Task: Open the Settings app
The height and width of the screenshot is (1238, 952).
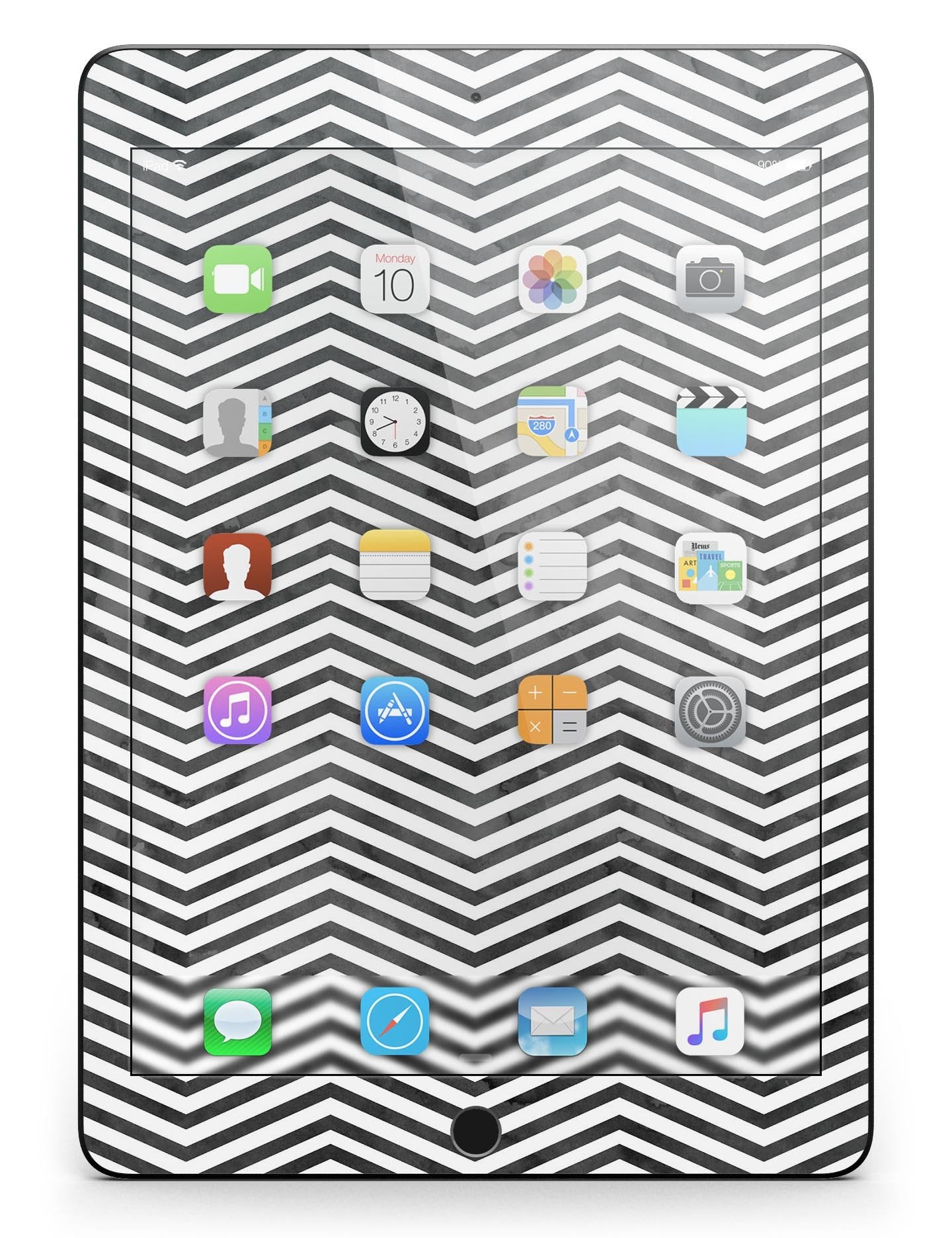Action: (x=709, y=712)
